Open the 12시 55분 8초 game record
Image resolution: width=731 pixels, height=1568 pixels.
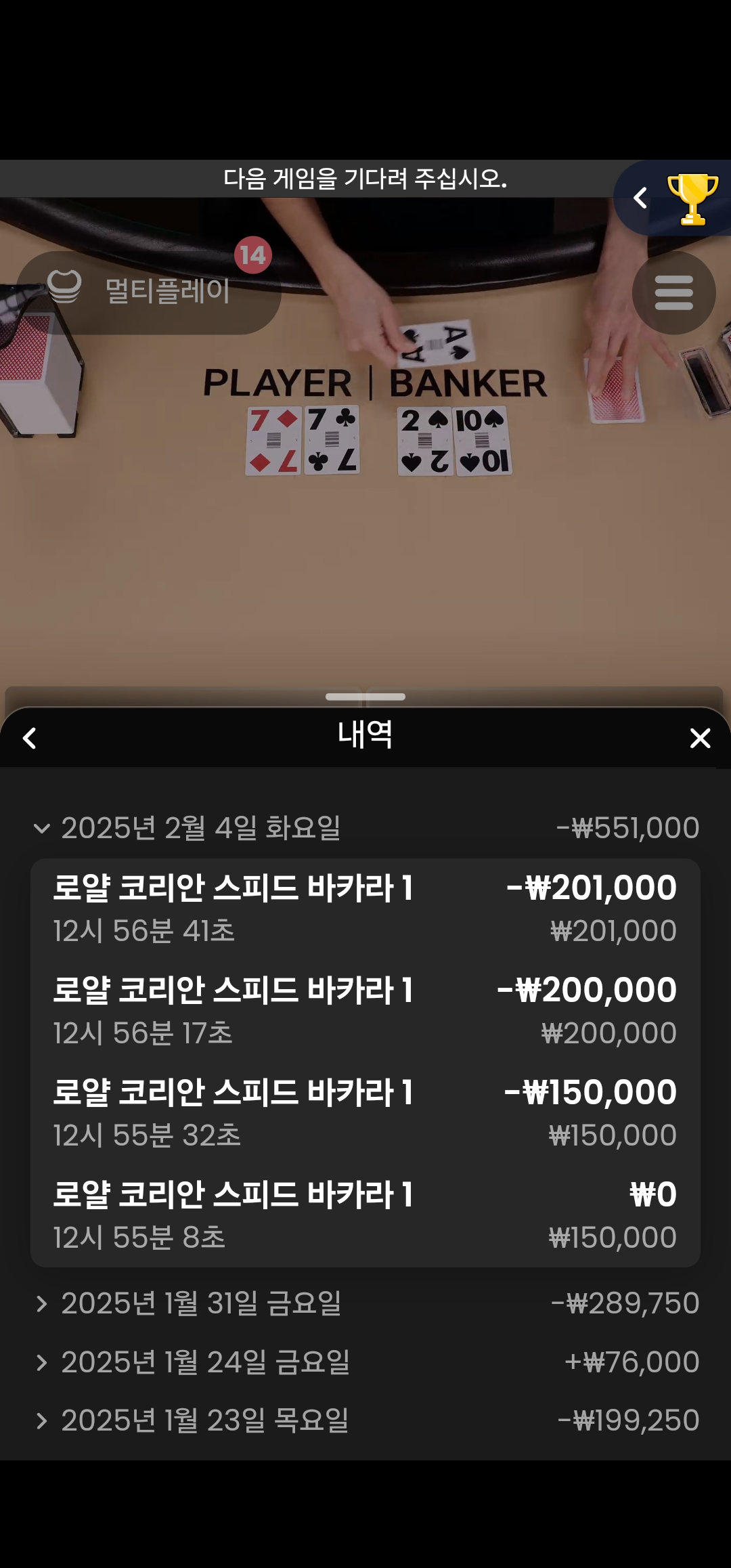(x=365, y=1215)
